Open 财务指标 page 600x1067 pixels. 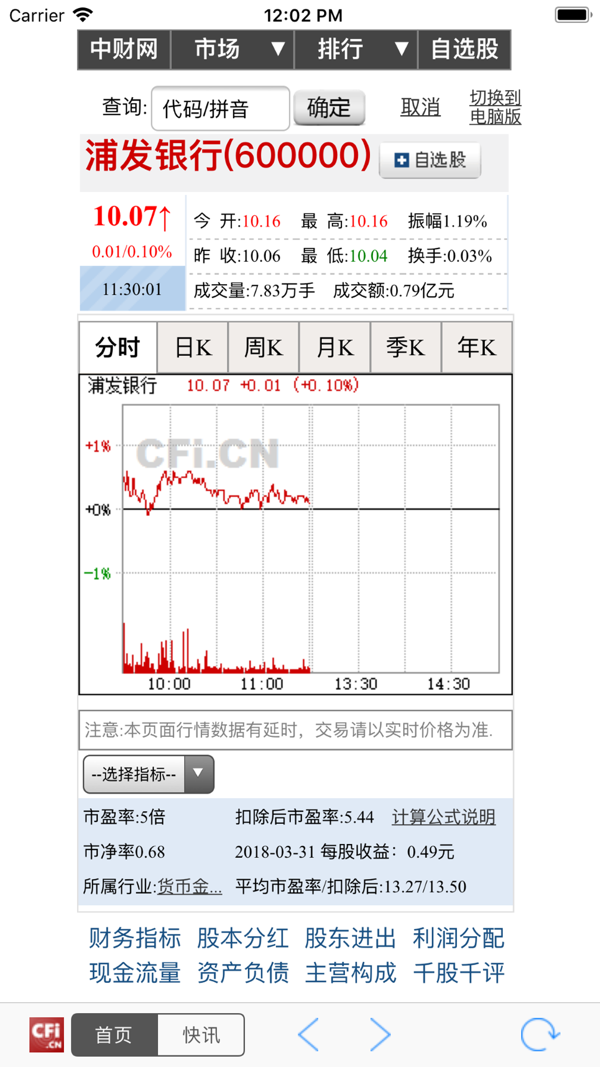(135, 938)
